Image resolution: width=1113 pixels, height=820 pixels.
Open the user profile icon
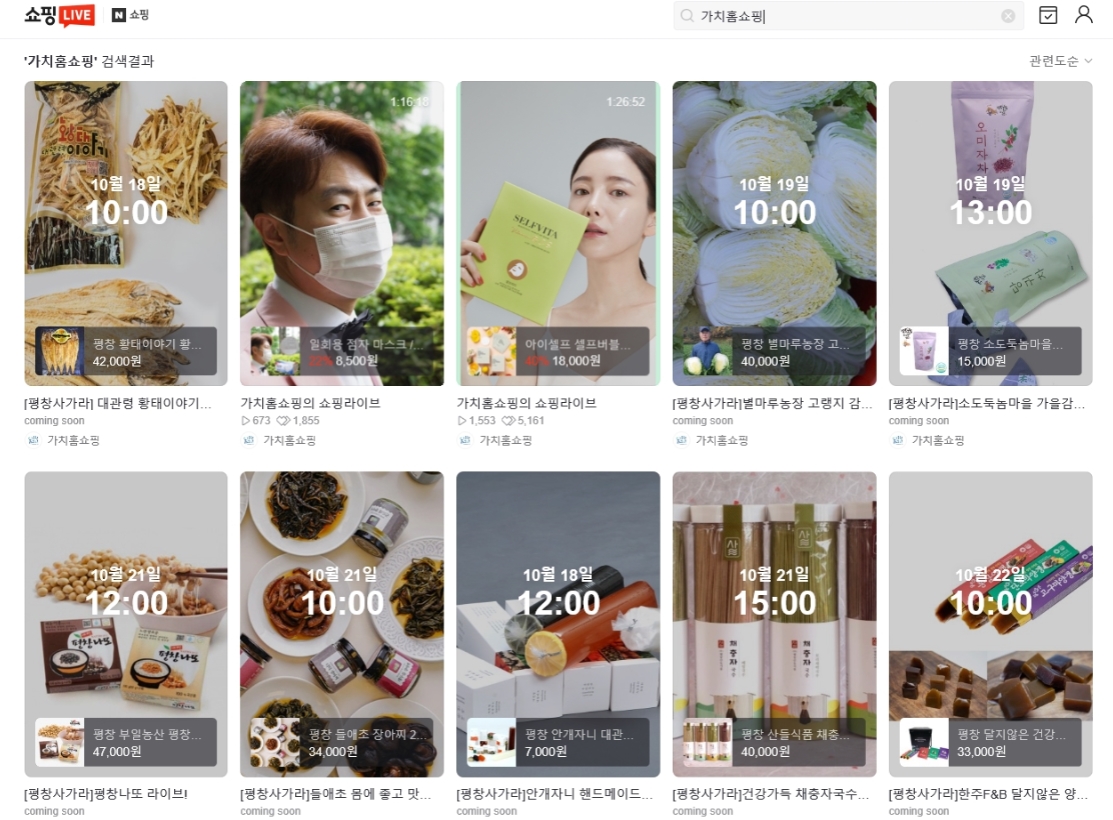tap(1084, 15)
